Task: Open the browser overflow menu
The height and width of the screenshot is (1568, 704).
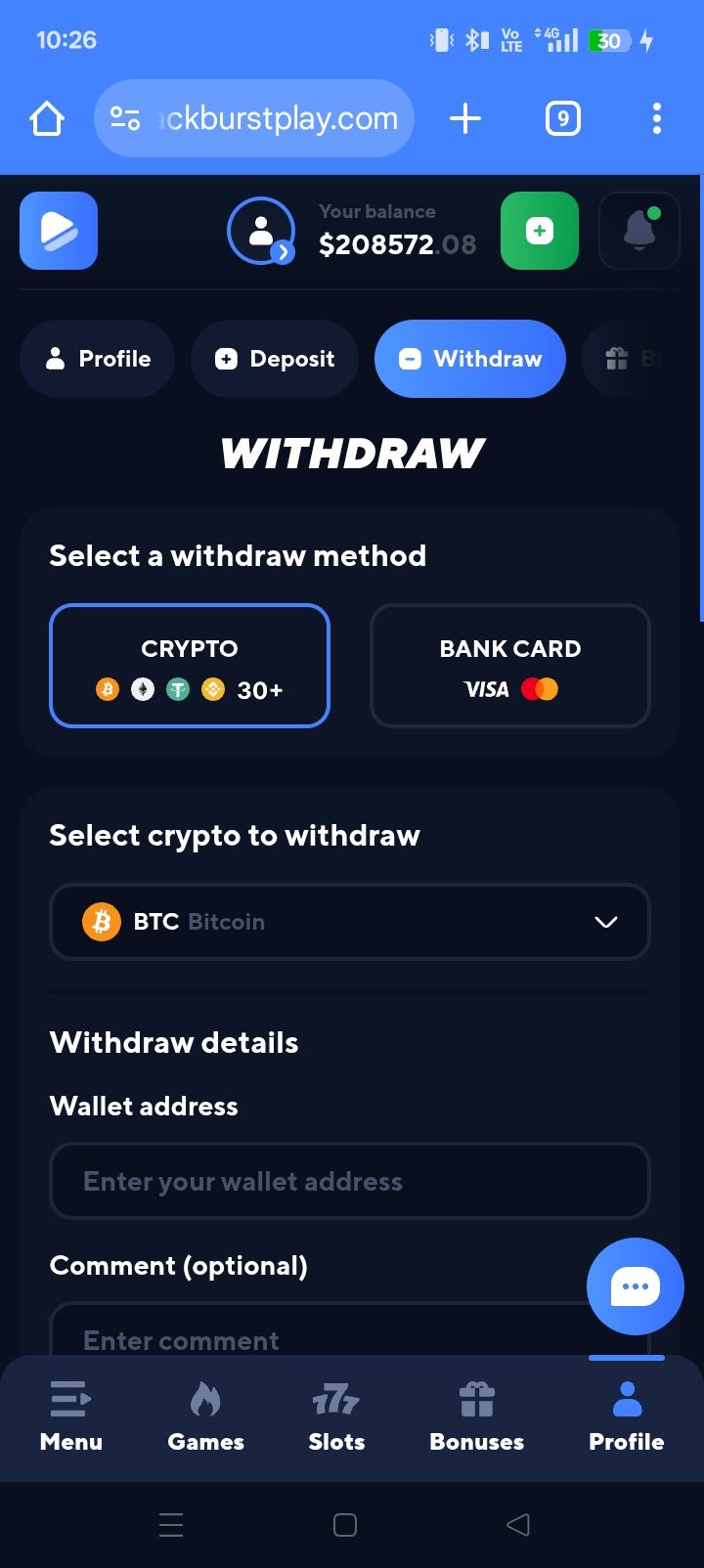Action: click(657, 119)
